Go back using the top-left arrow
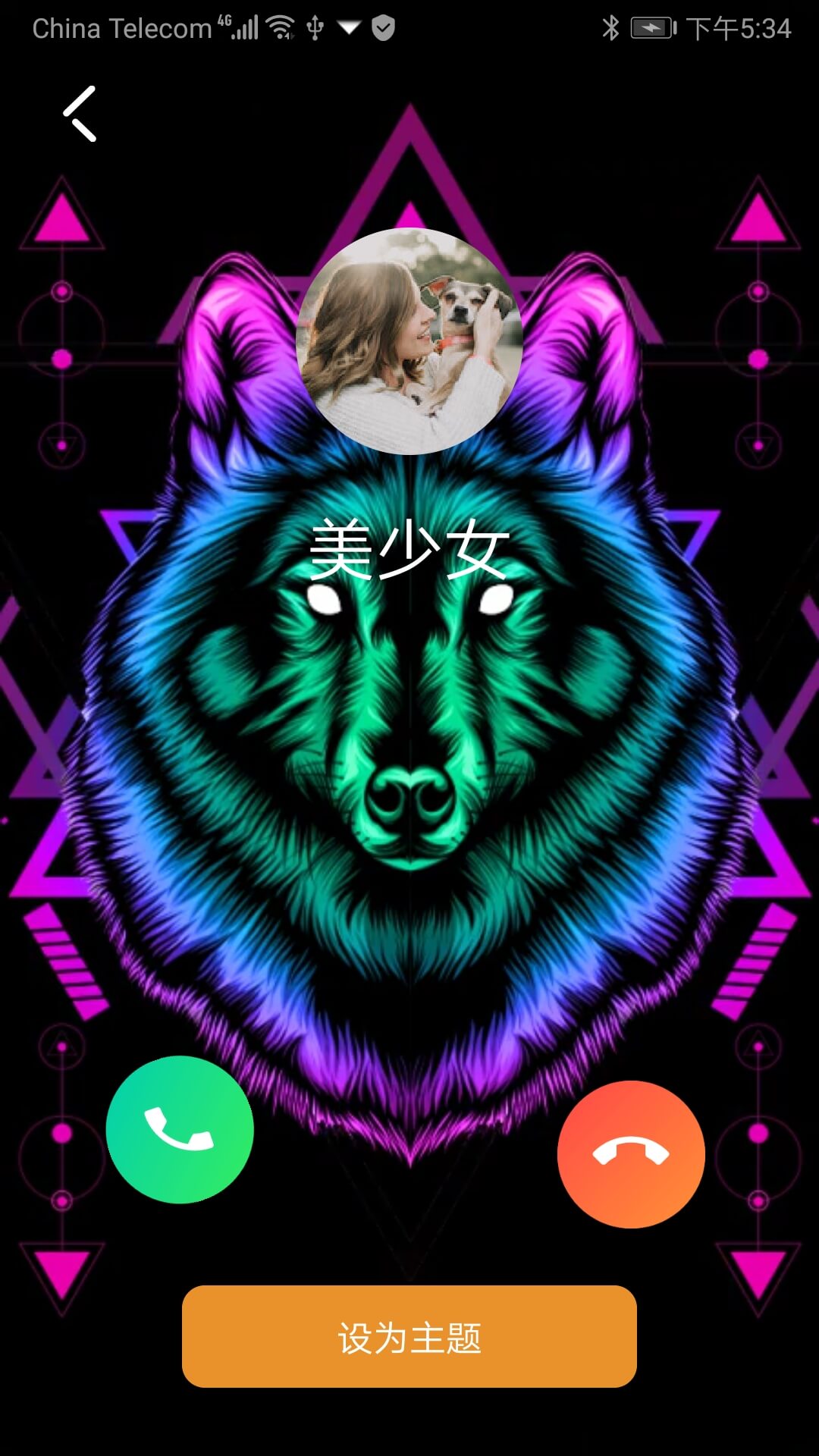The height and width of the screenshot is (1456, 819). tap(80, 114)
